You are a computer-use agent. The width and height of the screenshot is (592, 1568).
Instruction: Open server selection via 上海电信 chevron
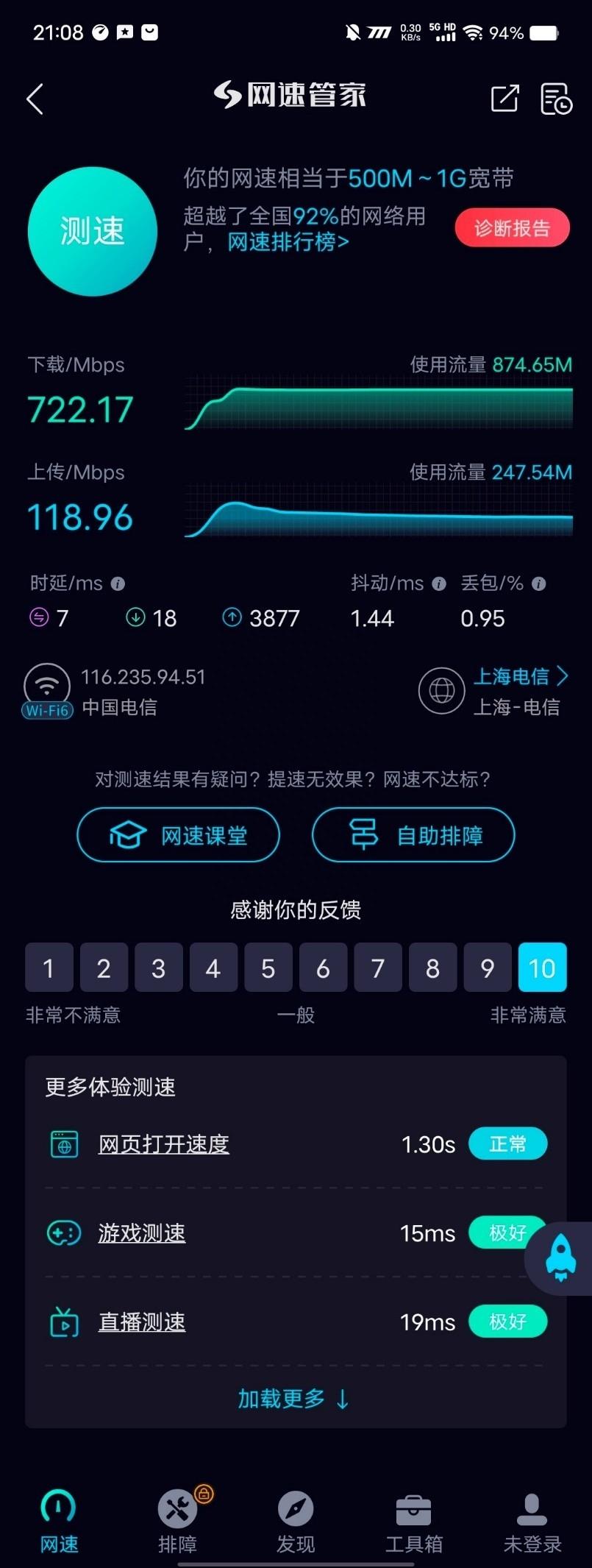519,676
